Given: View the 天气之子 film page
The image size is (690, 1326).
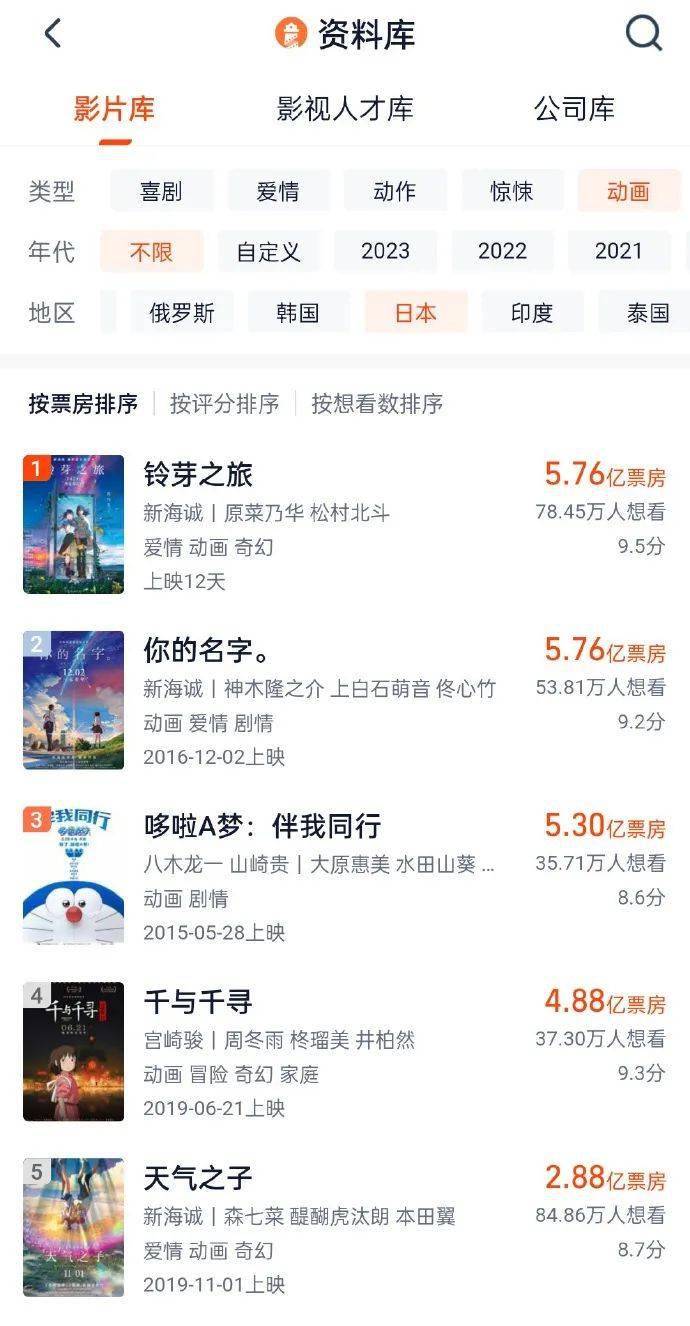Looking at the screenshot, I should [198, 1178].
